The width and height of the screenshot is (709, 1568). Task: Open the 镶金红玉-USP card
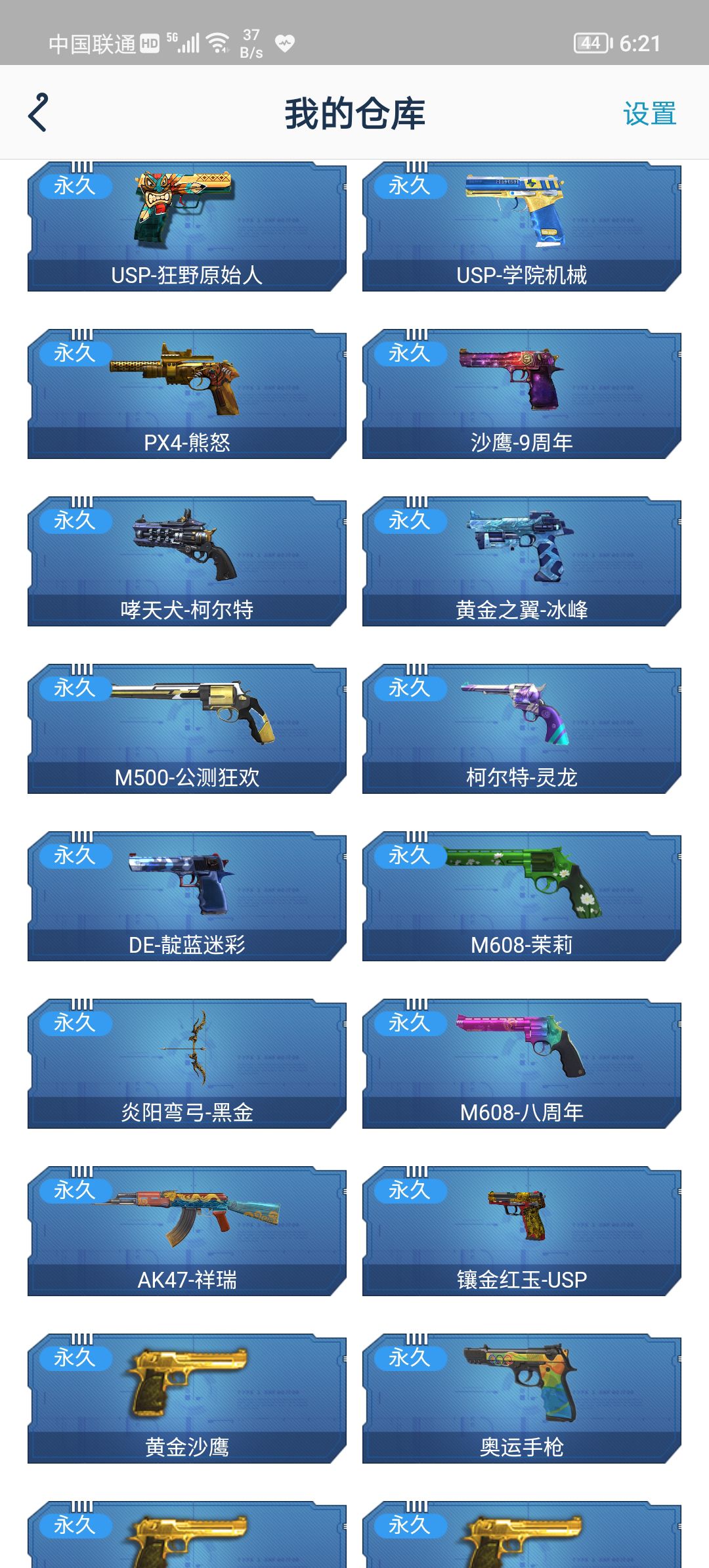(521, 1231)
